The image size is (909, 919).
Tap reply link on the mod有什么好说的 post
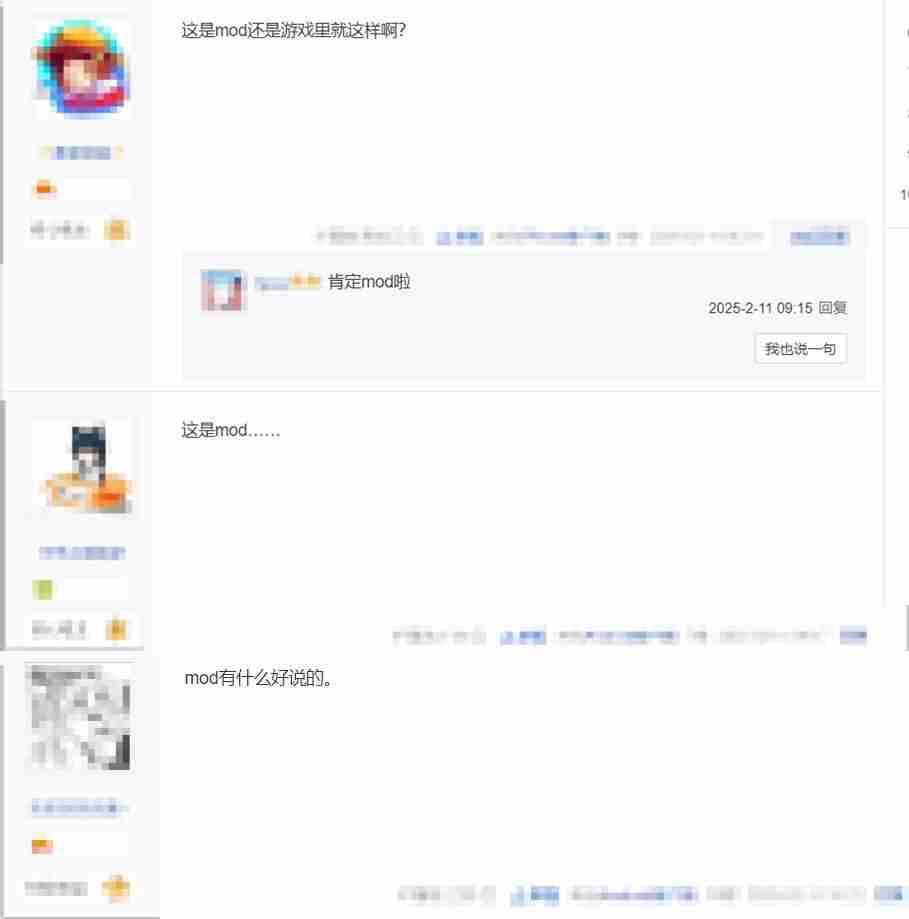(x=888, y=894)
